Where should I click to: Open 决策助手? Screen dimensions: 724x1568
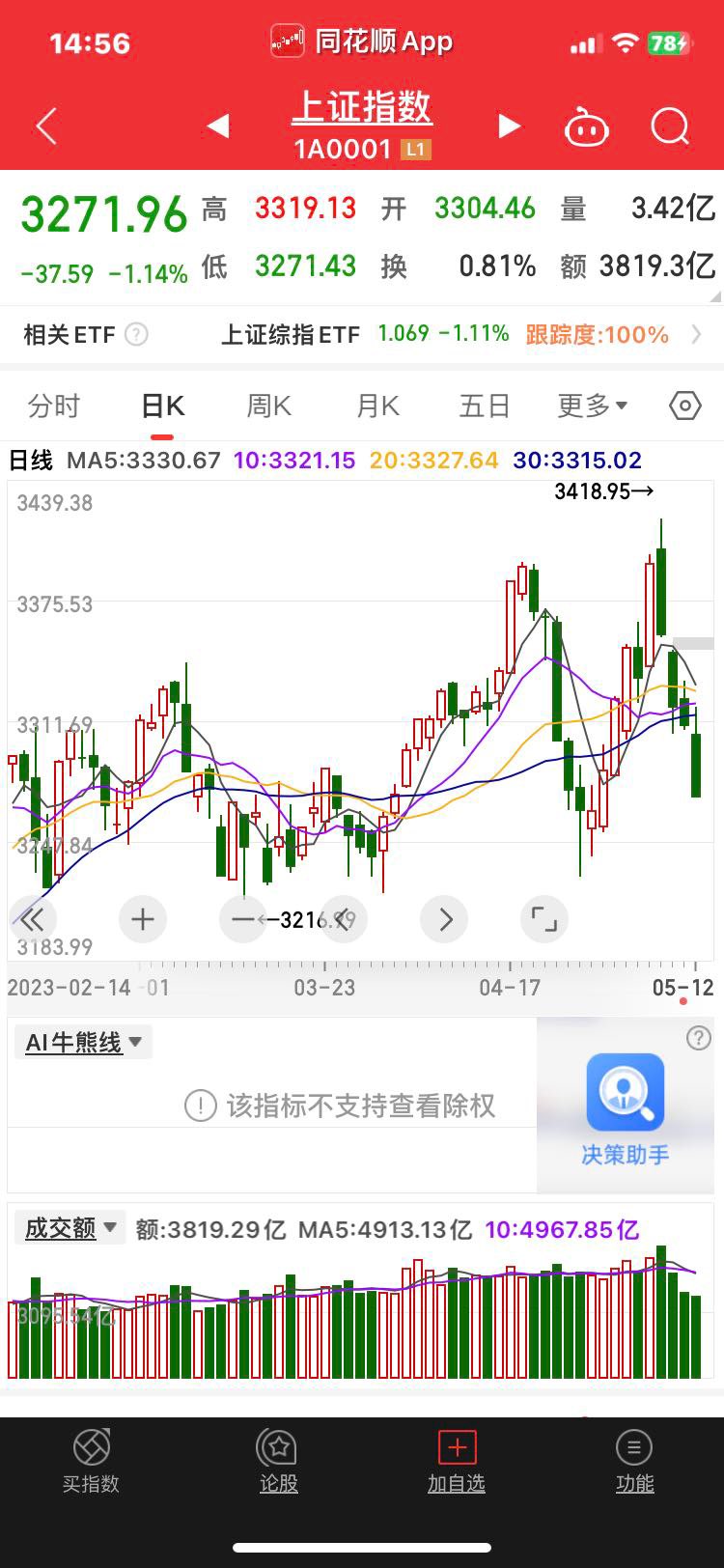point(626,1108)
